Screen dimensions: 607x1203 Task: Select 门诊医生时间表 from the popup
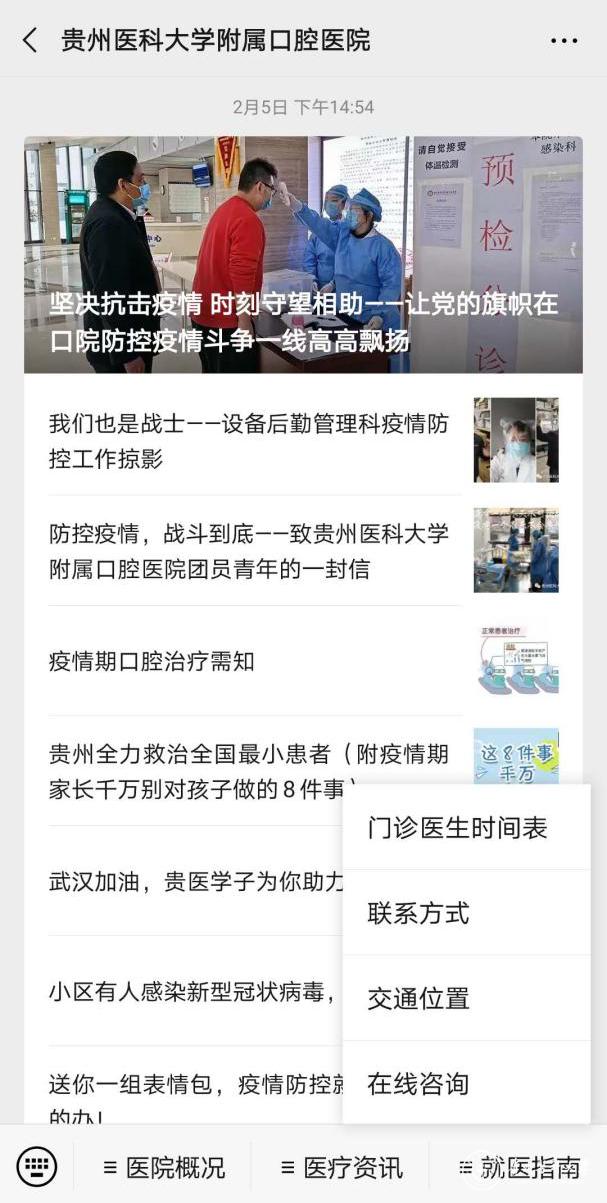[x=457, y=828]
